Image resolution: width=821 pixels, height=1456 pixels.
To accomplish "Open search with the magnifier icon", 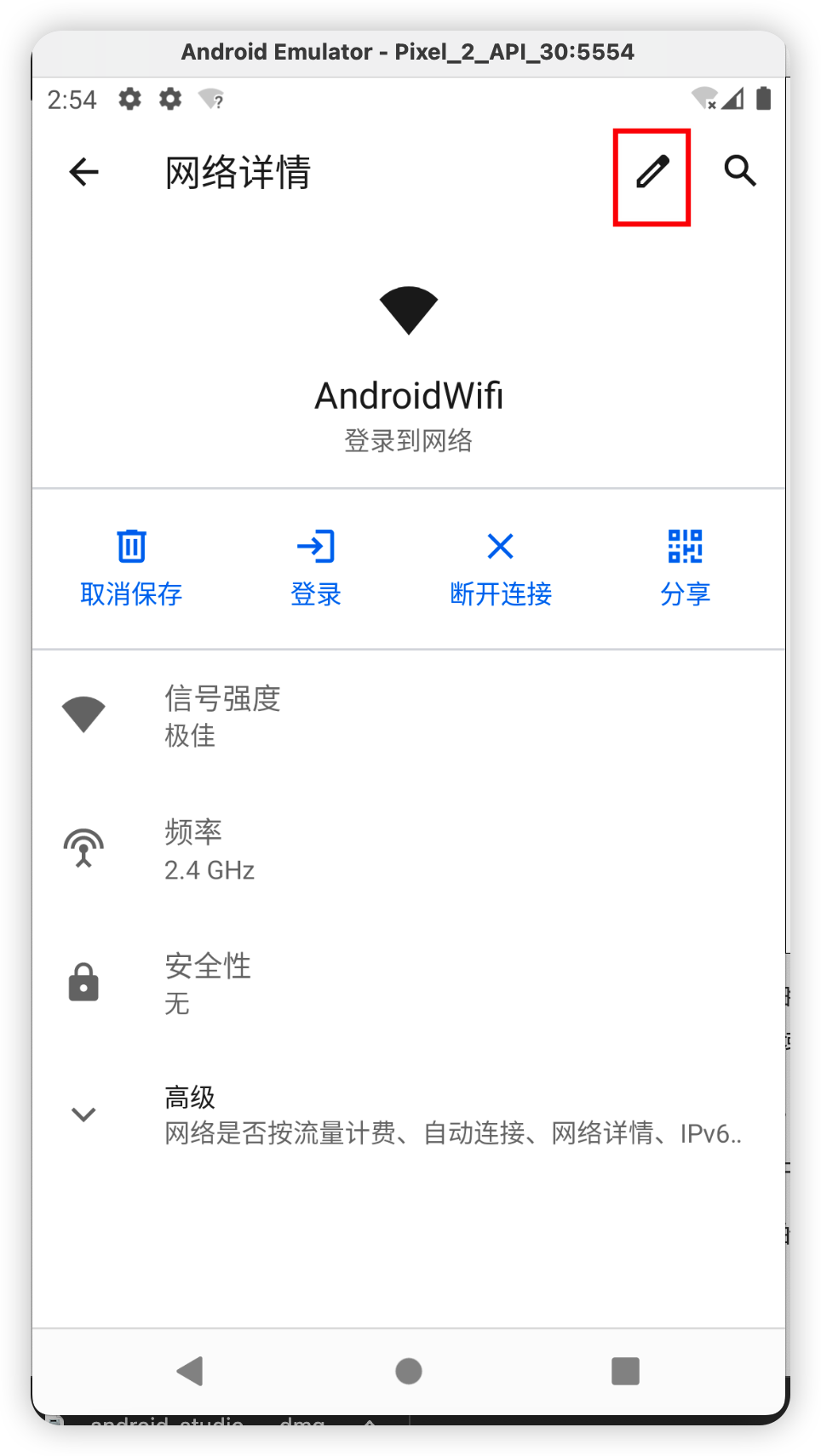I will click(740, 171).
